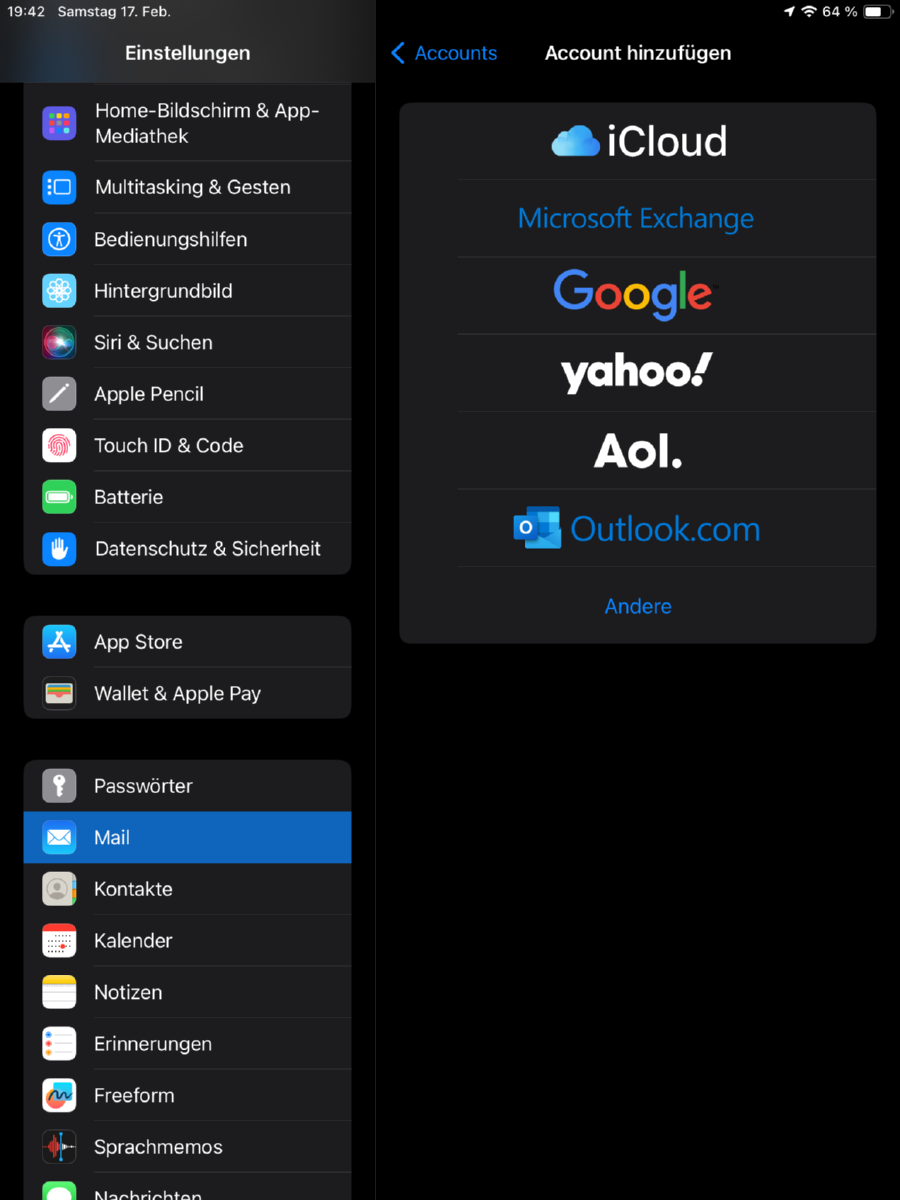Open Hintergrundbild settings
900x1200 pixels.
[163, 291]
